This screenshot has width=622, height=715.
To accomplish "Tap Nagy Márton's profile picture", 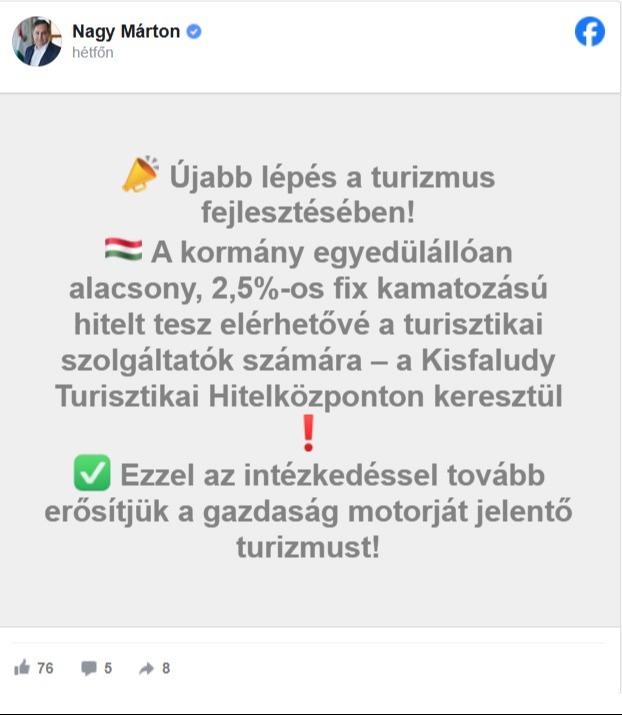I will point(37,41).
